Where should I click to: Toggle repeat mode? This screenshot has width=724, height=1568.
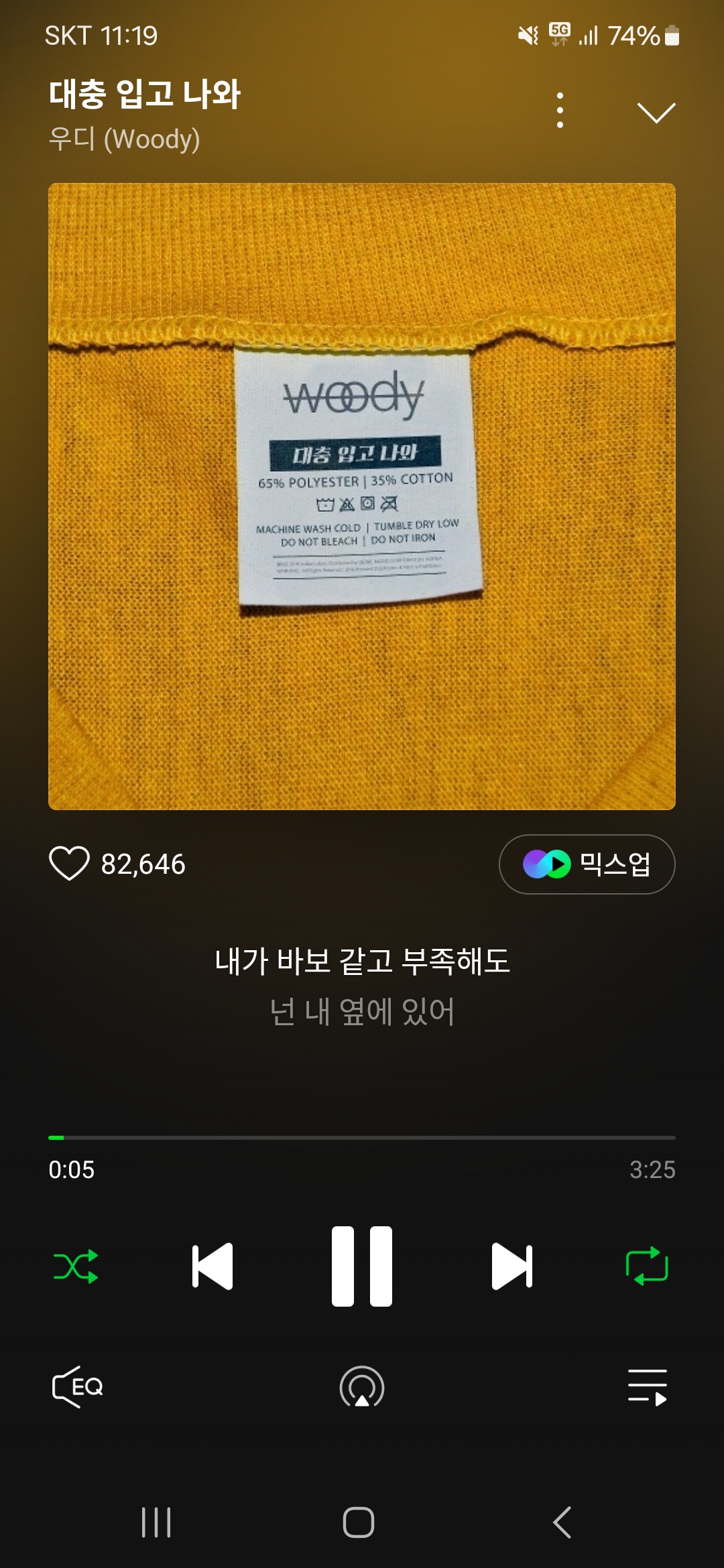tap(647, 1266)
